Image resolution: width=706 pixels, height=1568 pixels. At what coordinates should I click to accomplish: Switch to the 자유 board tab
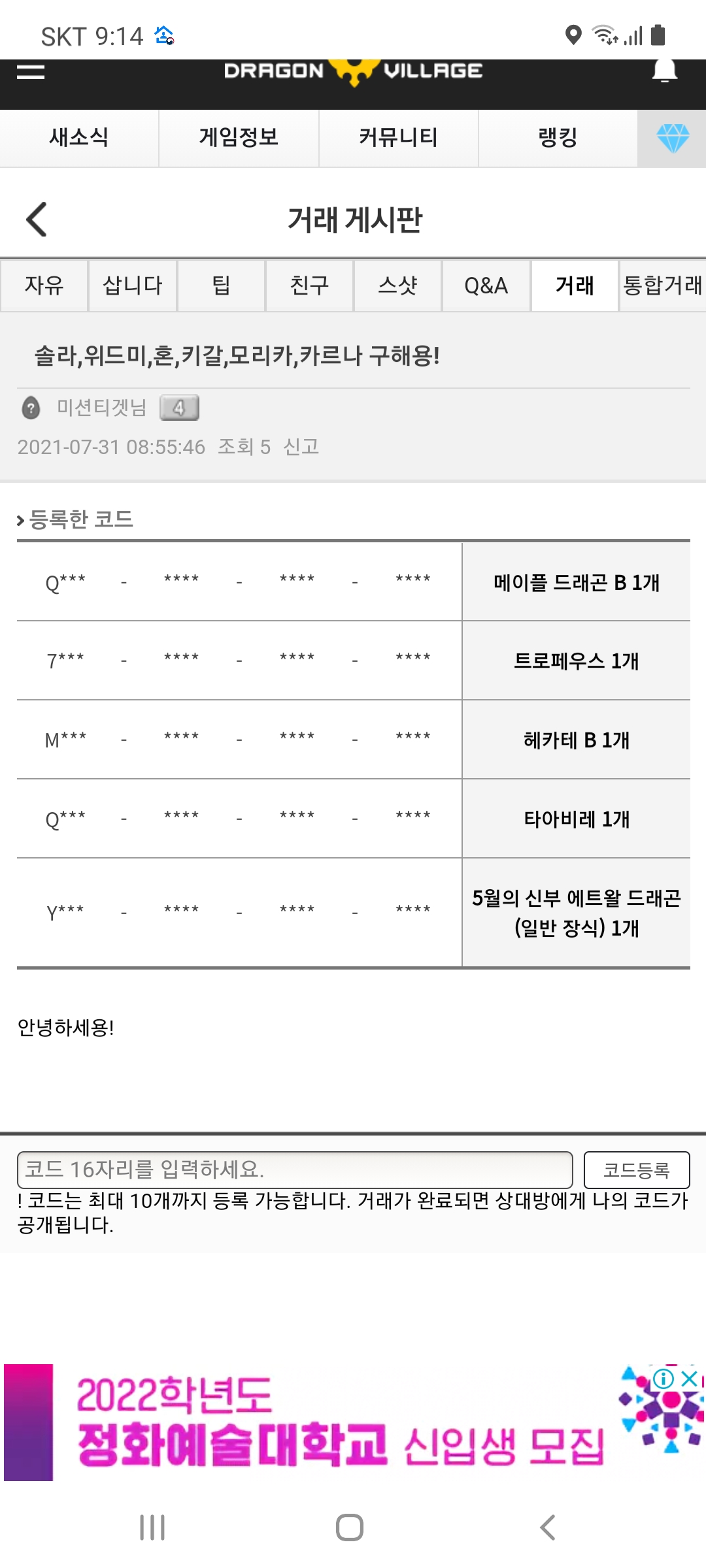(44, 286)
